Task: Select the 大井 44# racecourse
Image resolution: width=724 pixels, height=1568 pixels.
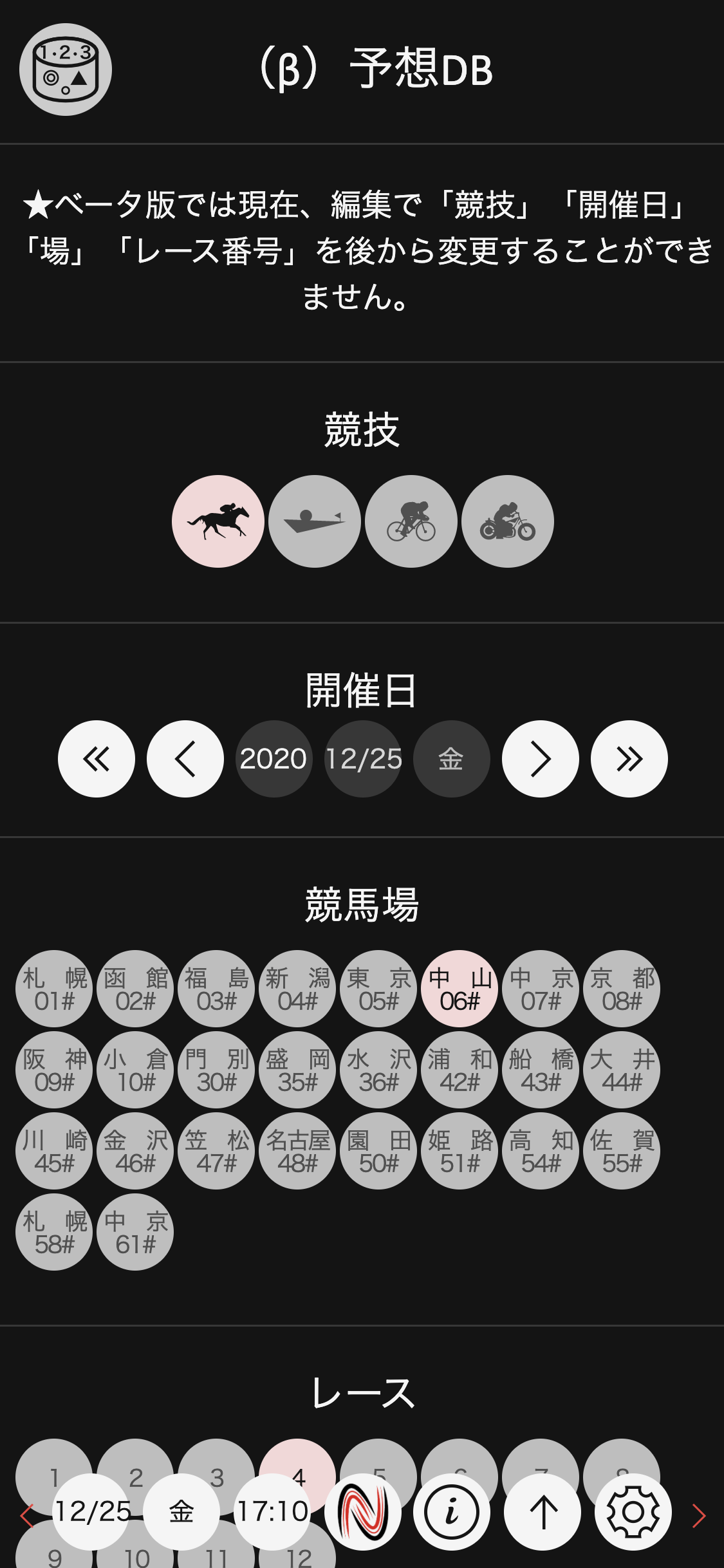Action: tap(622, 1069)
